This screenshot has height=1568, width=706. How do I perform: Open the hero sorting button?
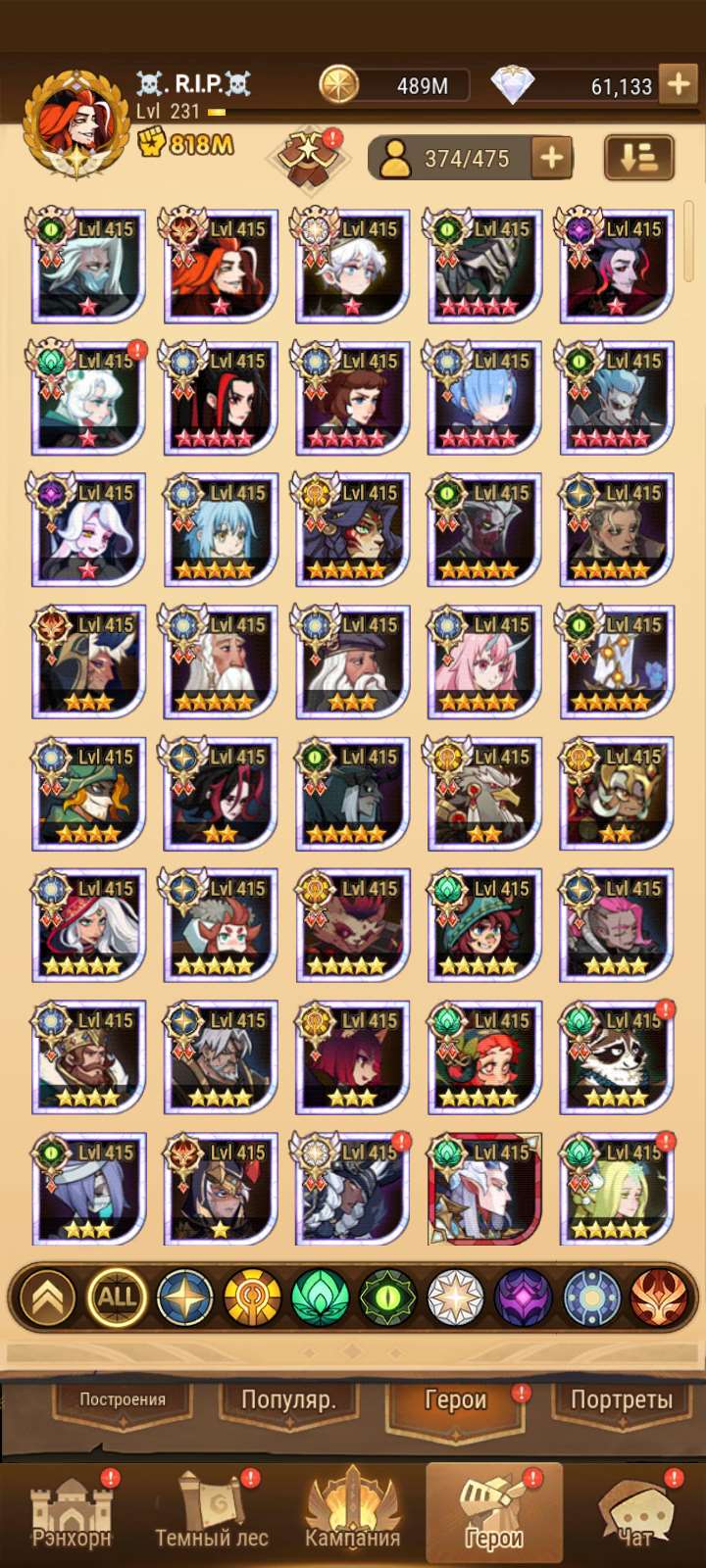639,158
